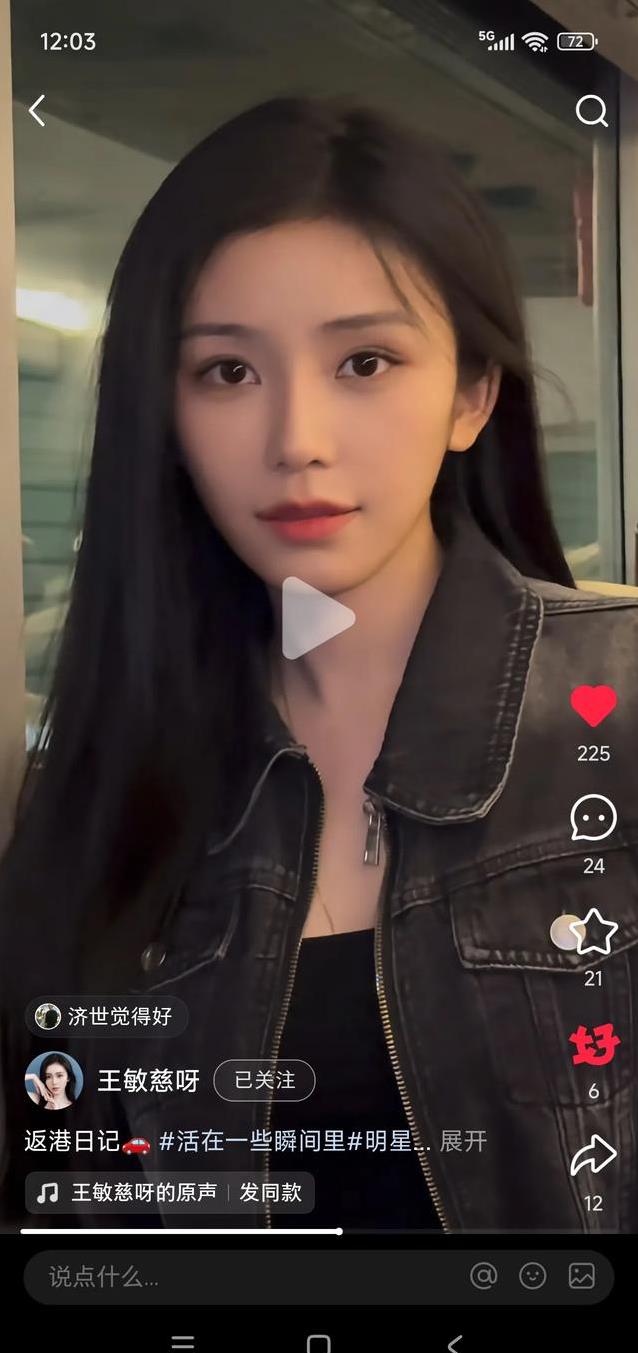Image resolution: width=638 pixels, height=1353 pixels.
Task: Open hashtag #活在一些瞬间里
Action: (252, 1141)
